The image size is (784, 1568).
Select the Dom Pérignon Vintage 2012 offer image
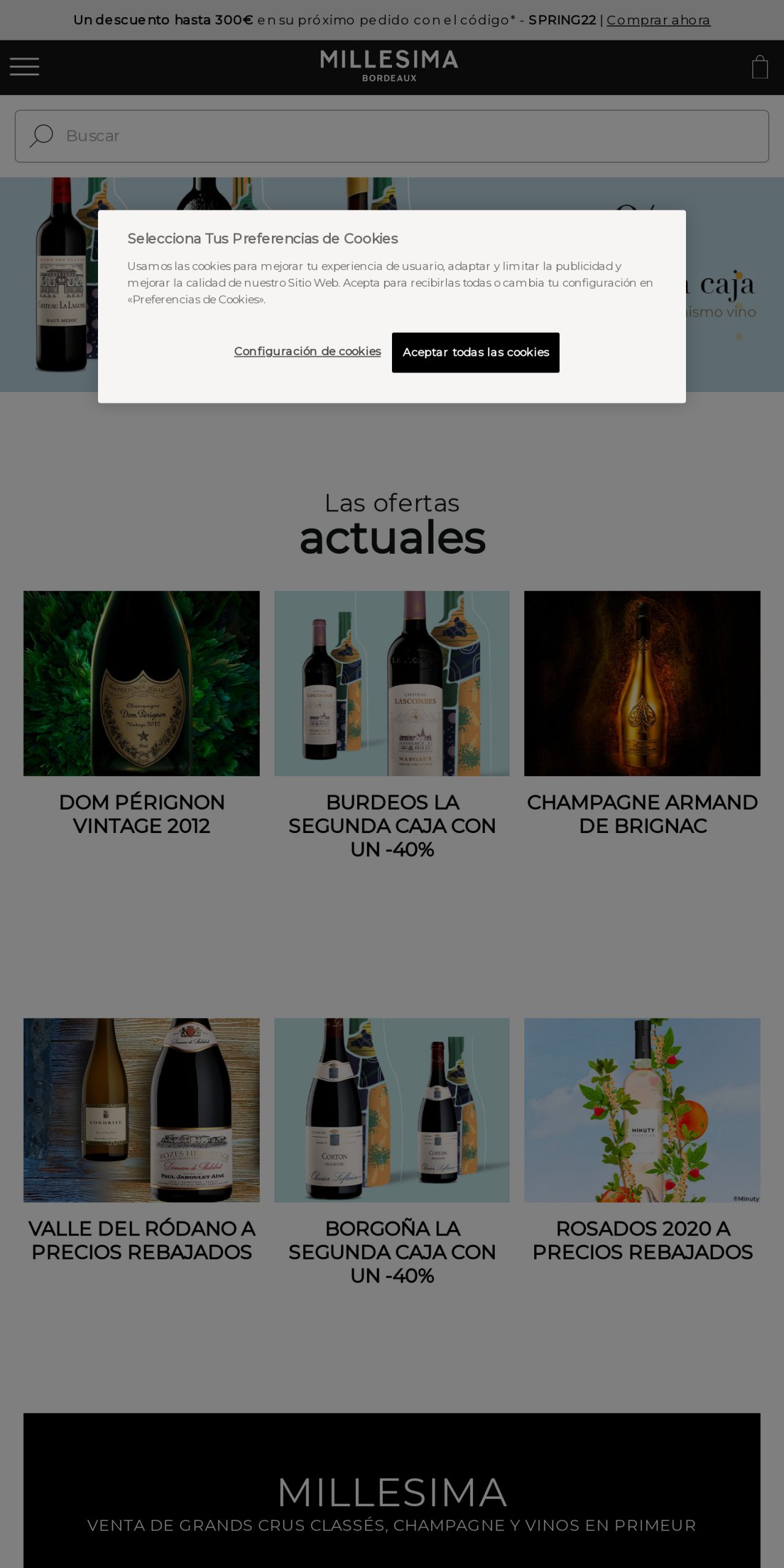pos(141,683)
